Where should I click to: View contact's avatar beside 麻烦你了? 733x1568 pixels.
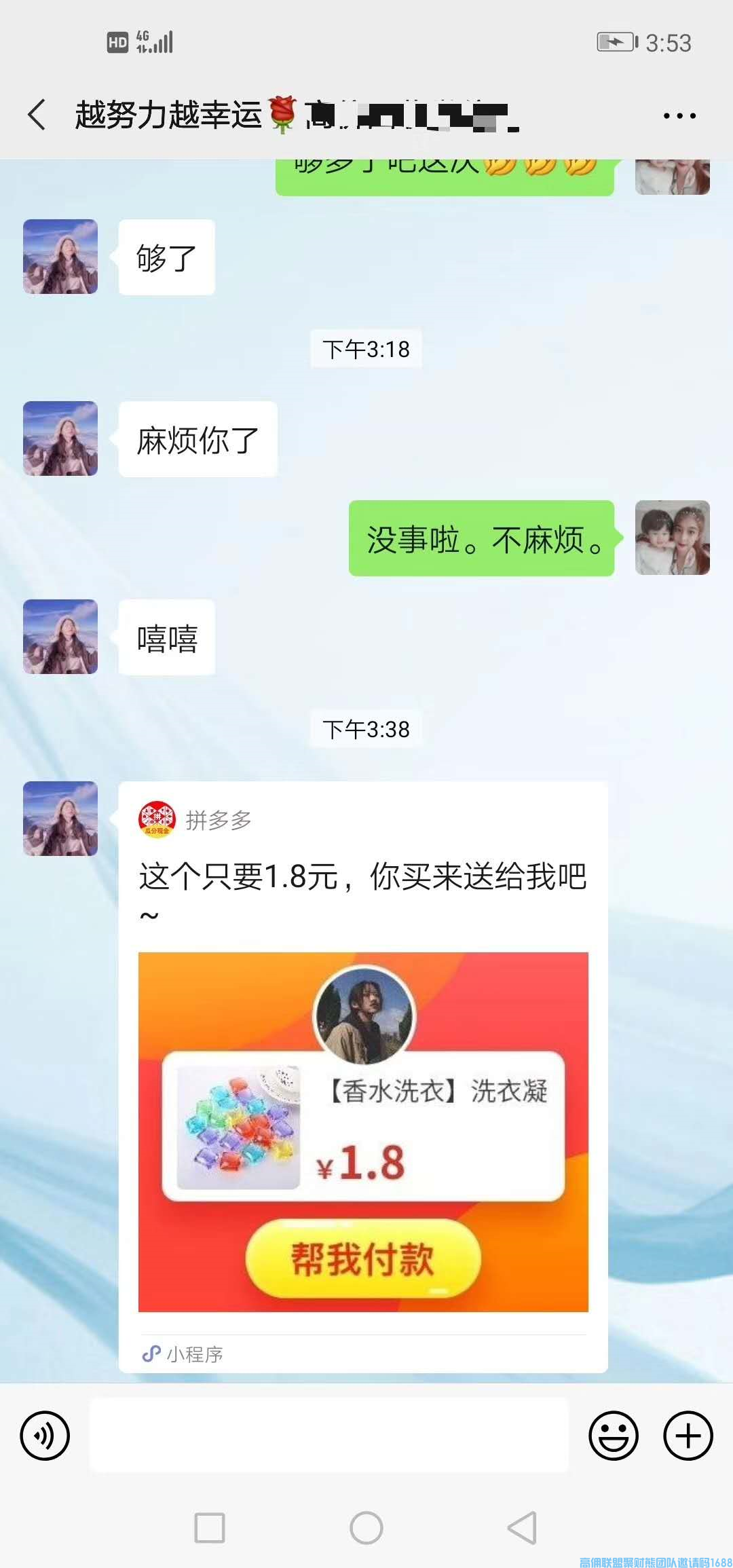pos(60,438)
